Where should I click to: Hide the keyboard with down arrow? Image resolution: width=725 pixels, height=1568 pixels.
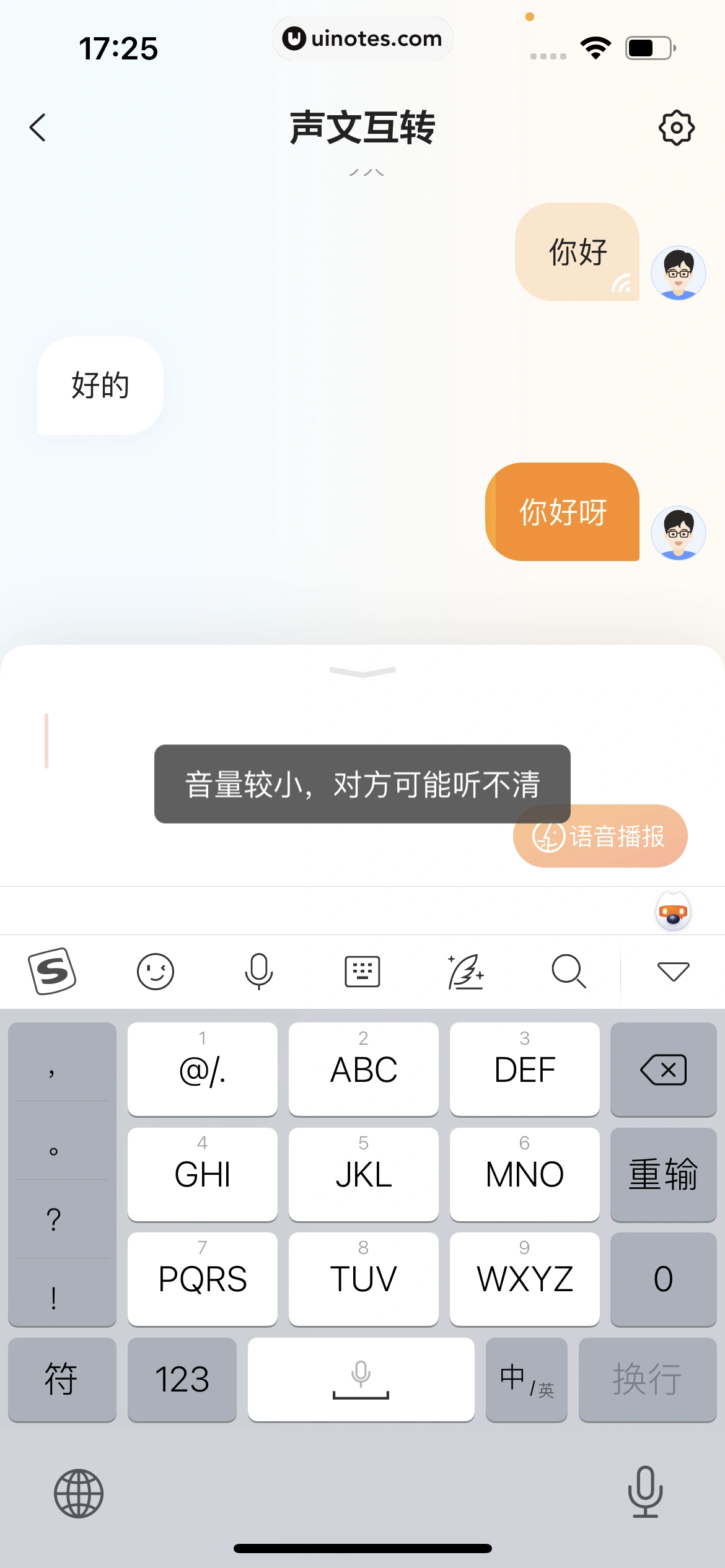[673, 971]
